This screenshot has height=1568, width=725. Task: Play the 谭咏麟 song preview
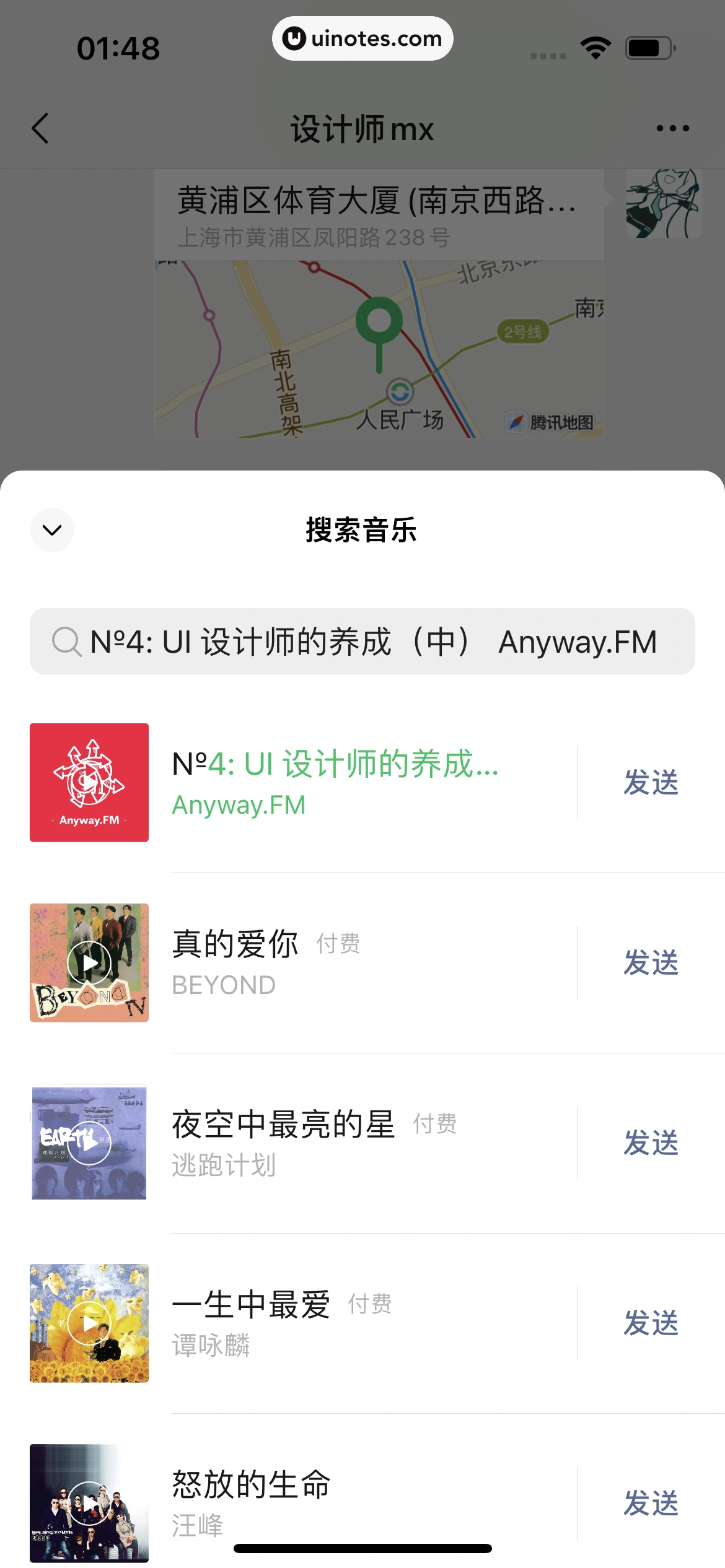pyautogui.click(x=89, y=1323)
